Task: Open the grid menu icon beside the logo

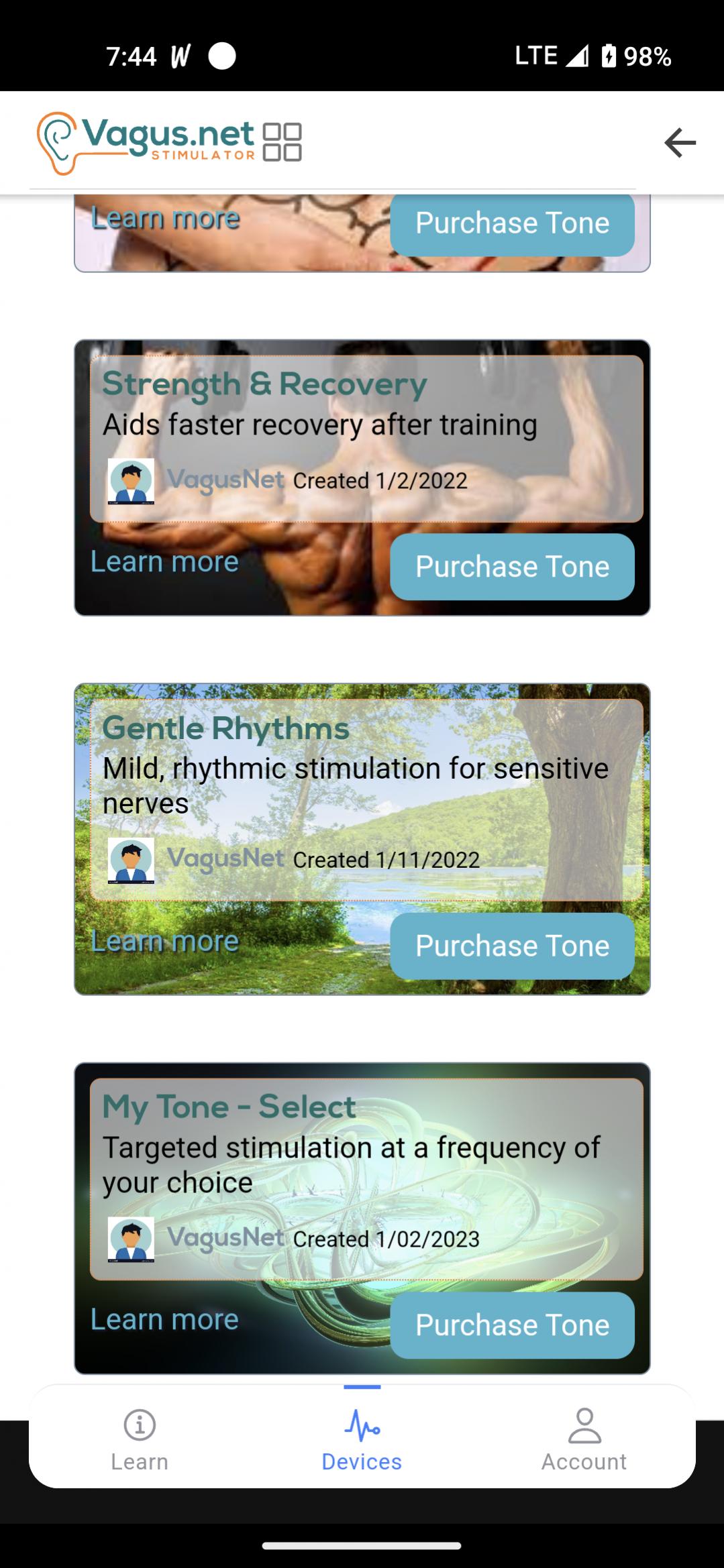Action: coord(282,142)
